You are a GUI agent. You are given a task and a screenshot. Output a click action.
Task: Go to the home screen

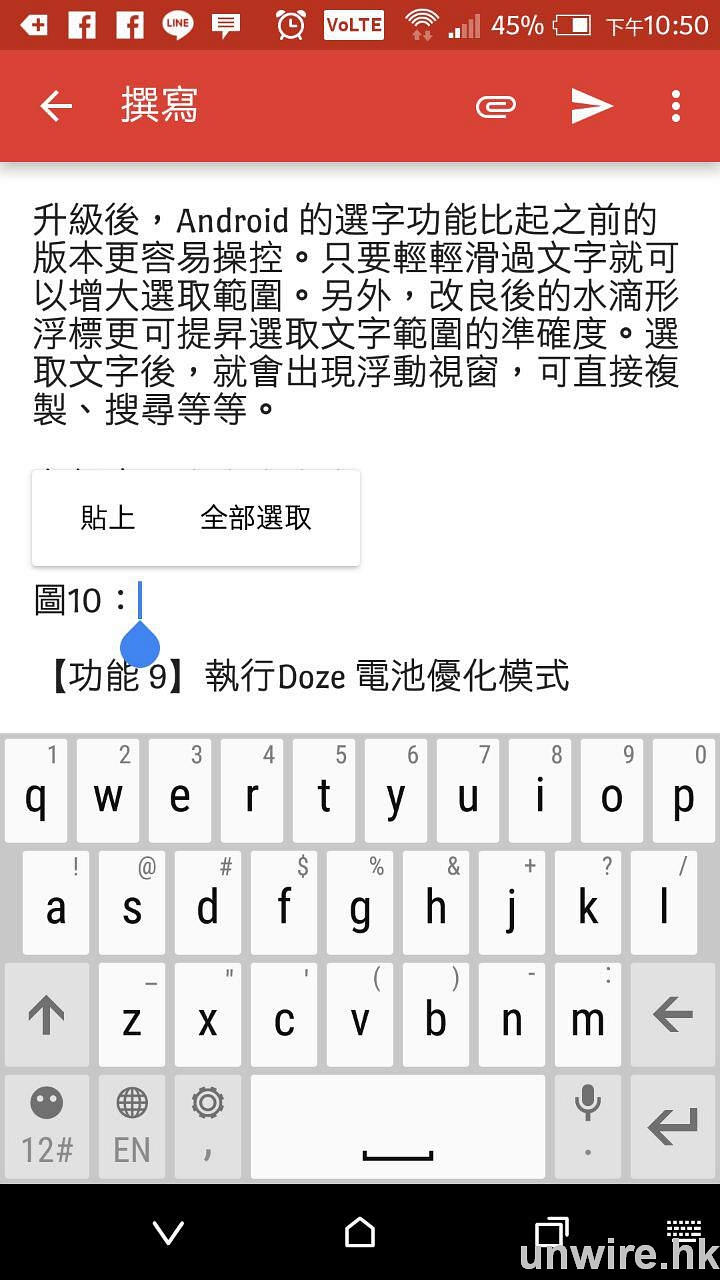[360, 1233]
